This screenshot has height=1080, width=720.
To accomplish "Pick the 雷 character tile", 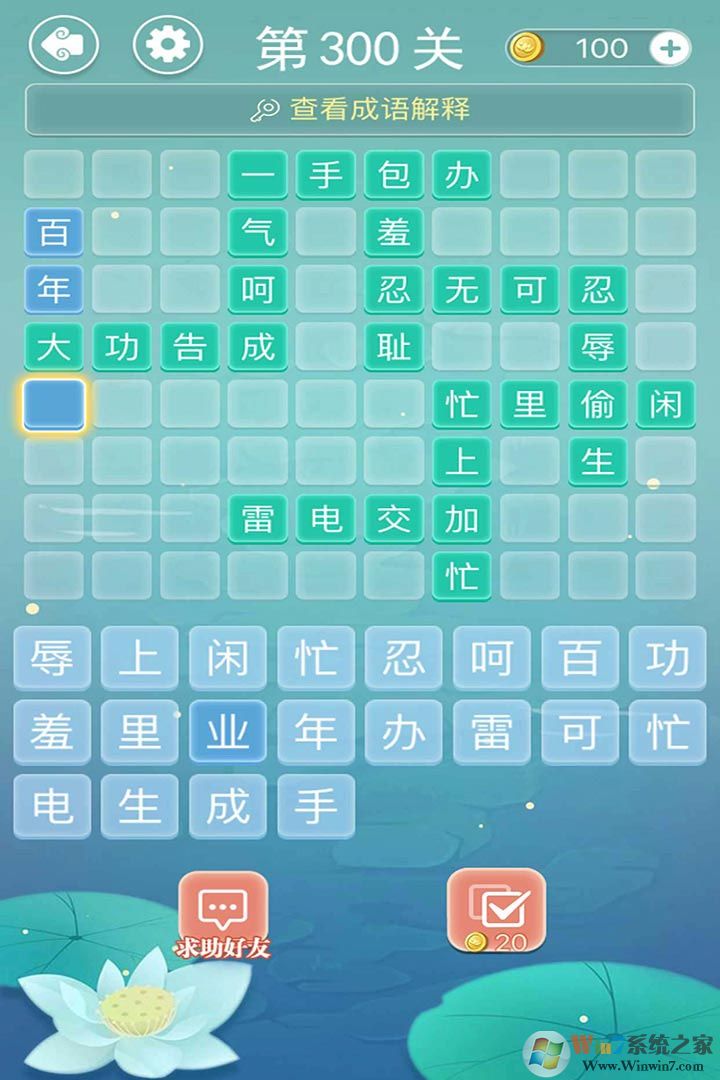I will coord(492,732).
